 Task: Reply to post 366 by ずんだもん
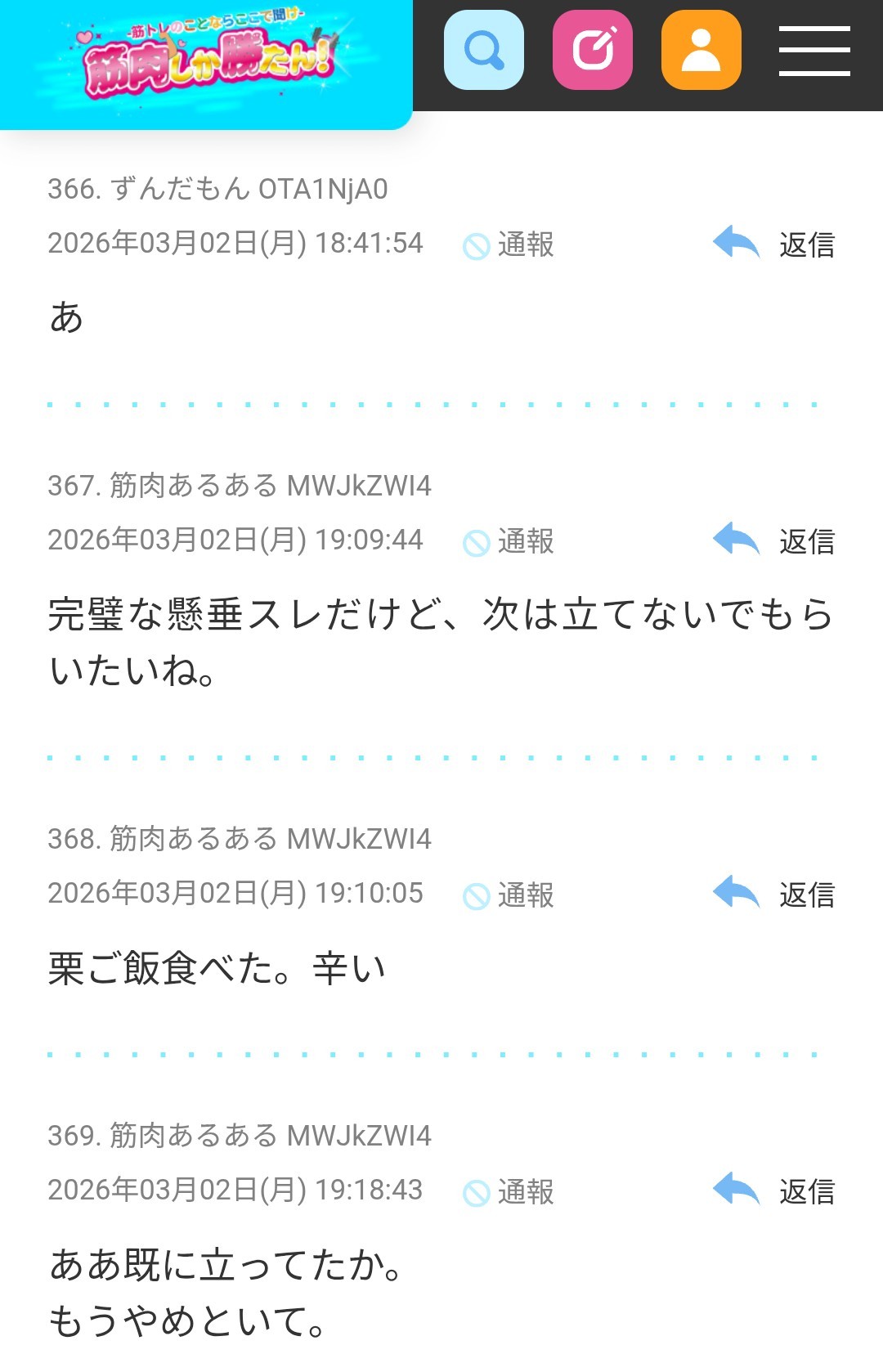tap(773, 244)
